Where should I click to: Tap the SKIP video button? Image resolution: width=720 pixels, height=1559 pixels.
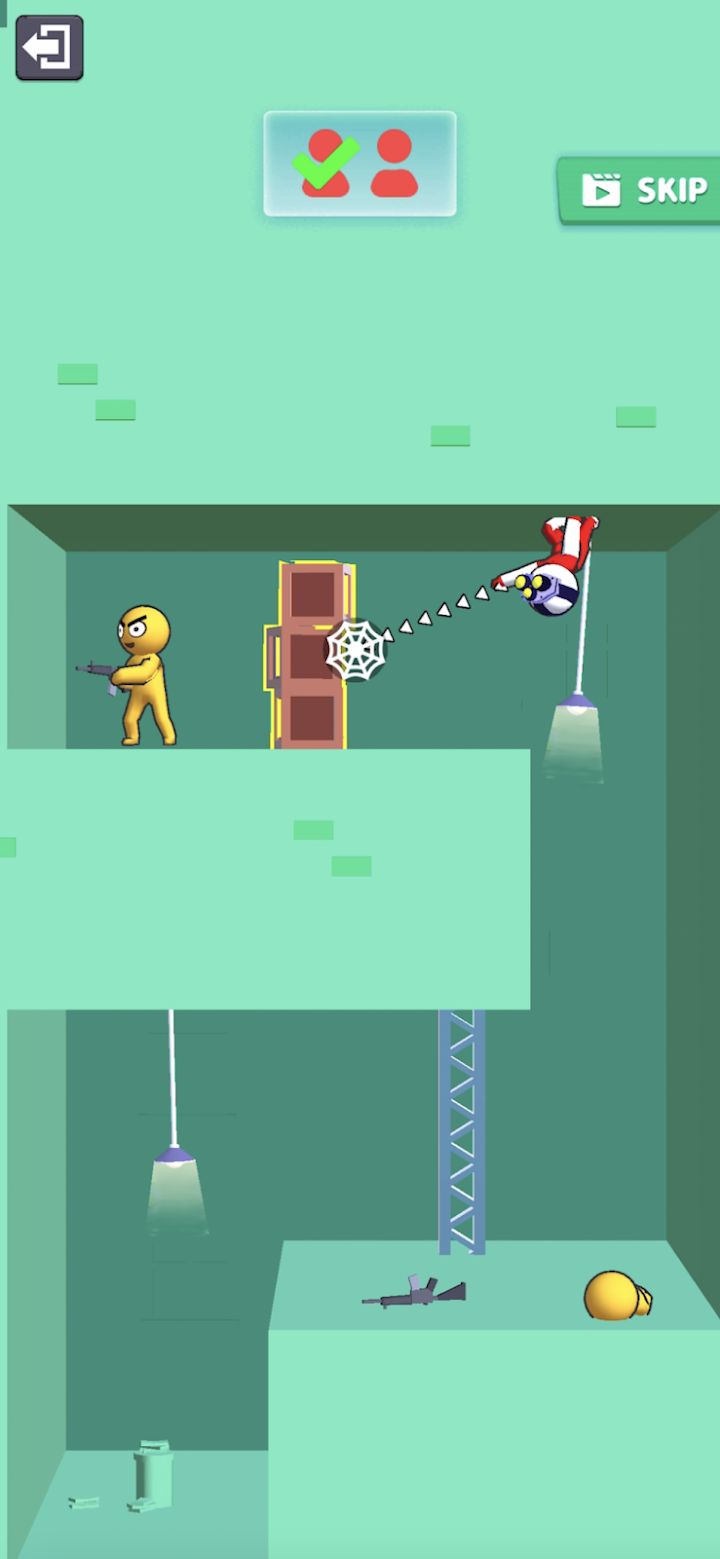tap(642, 189)
